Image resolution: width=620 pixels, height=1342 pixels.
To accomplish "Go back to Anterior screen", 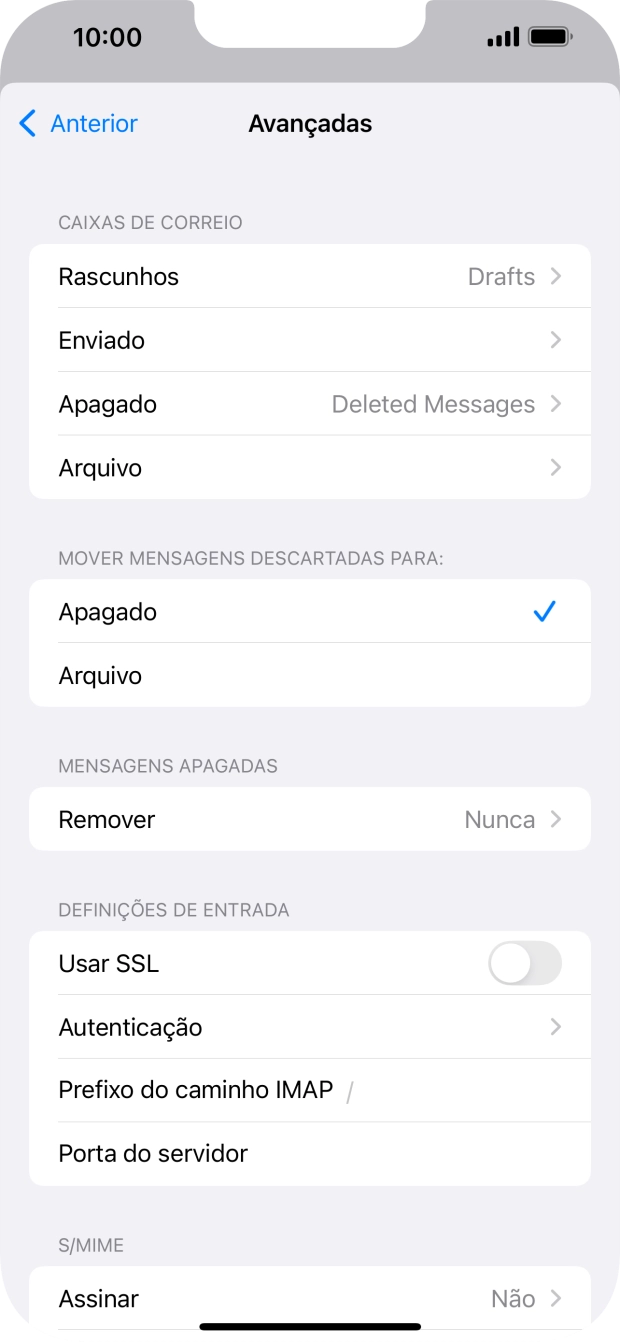I will click(x=78, y=124).
